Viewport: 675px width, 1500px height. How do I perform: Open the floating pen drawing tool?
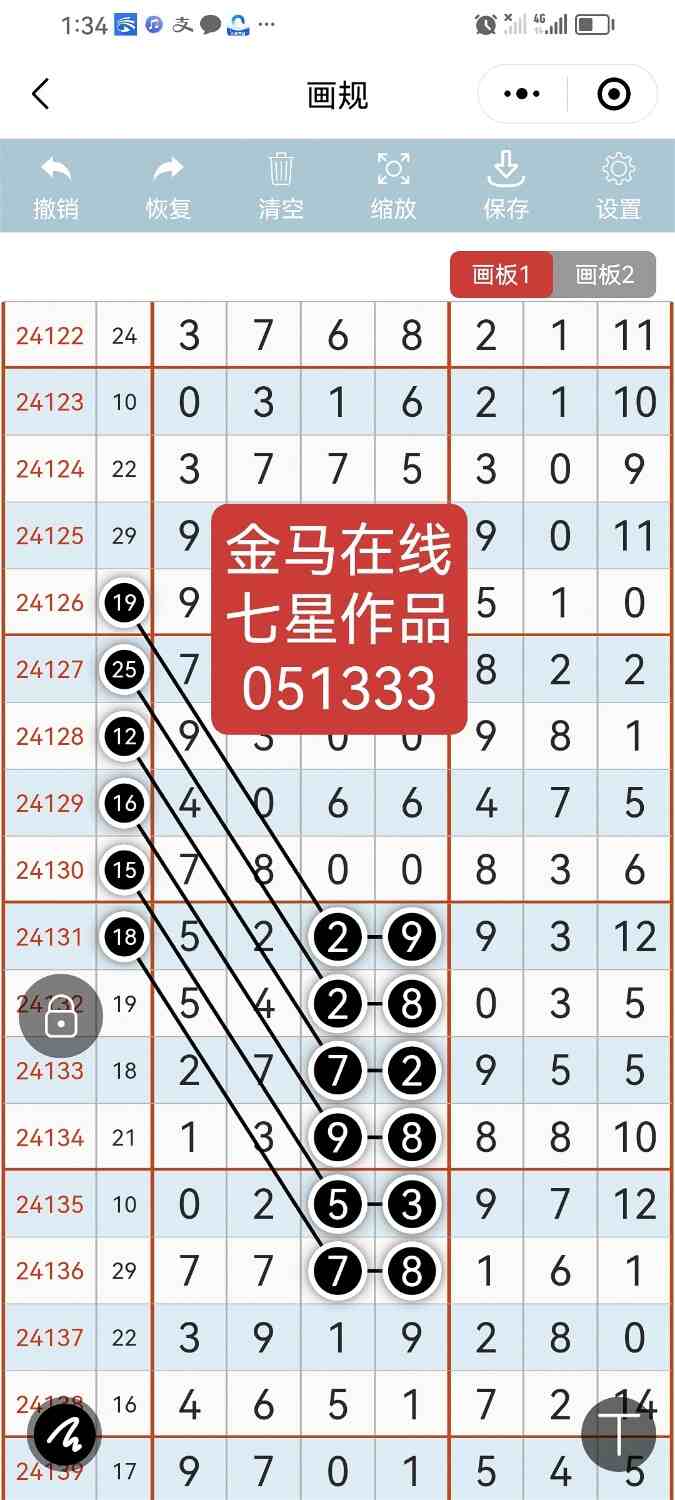pos(64,1435)
